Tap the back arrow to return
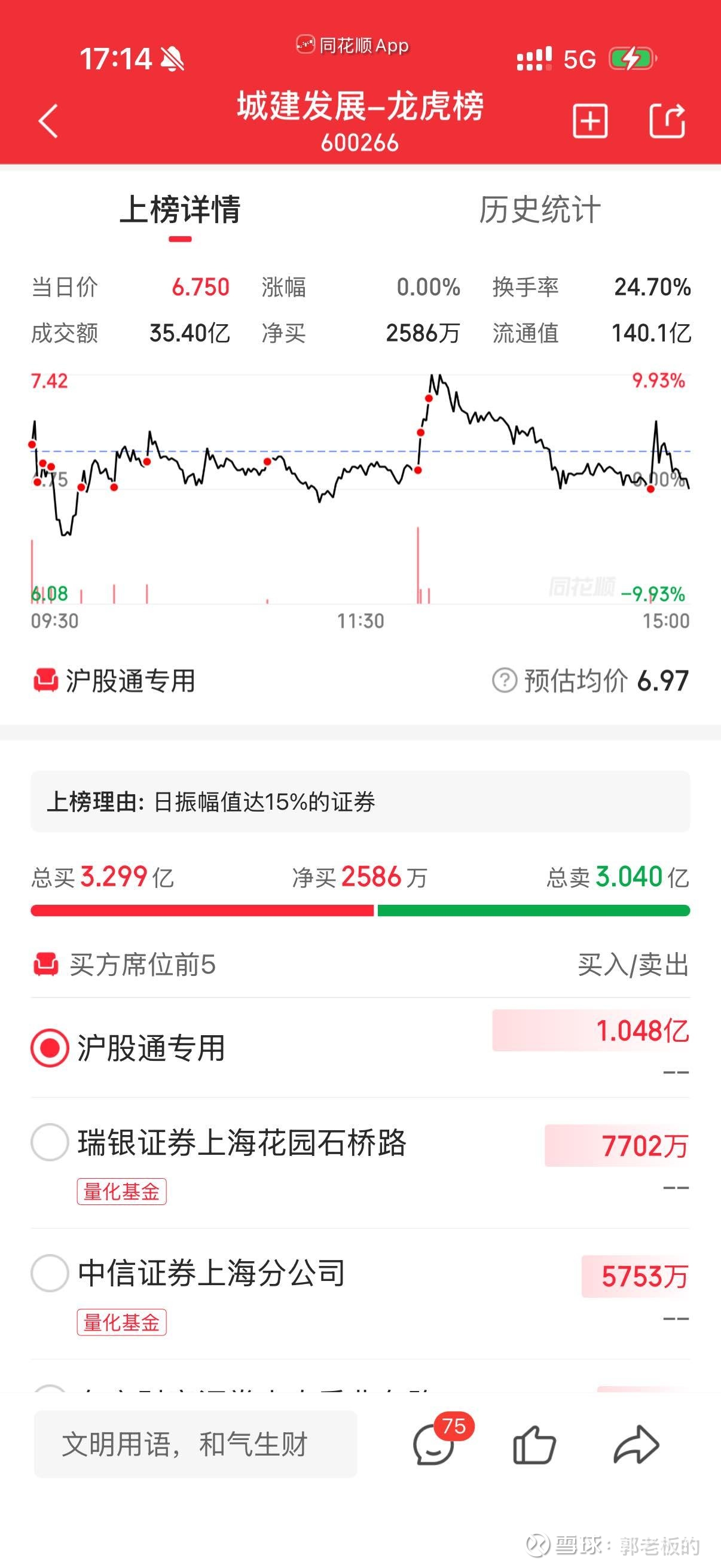This screenshot has width=721, height=1568. click(x=47, y=121)
